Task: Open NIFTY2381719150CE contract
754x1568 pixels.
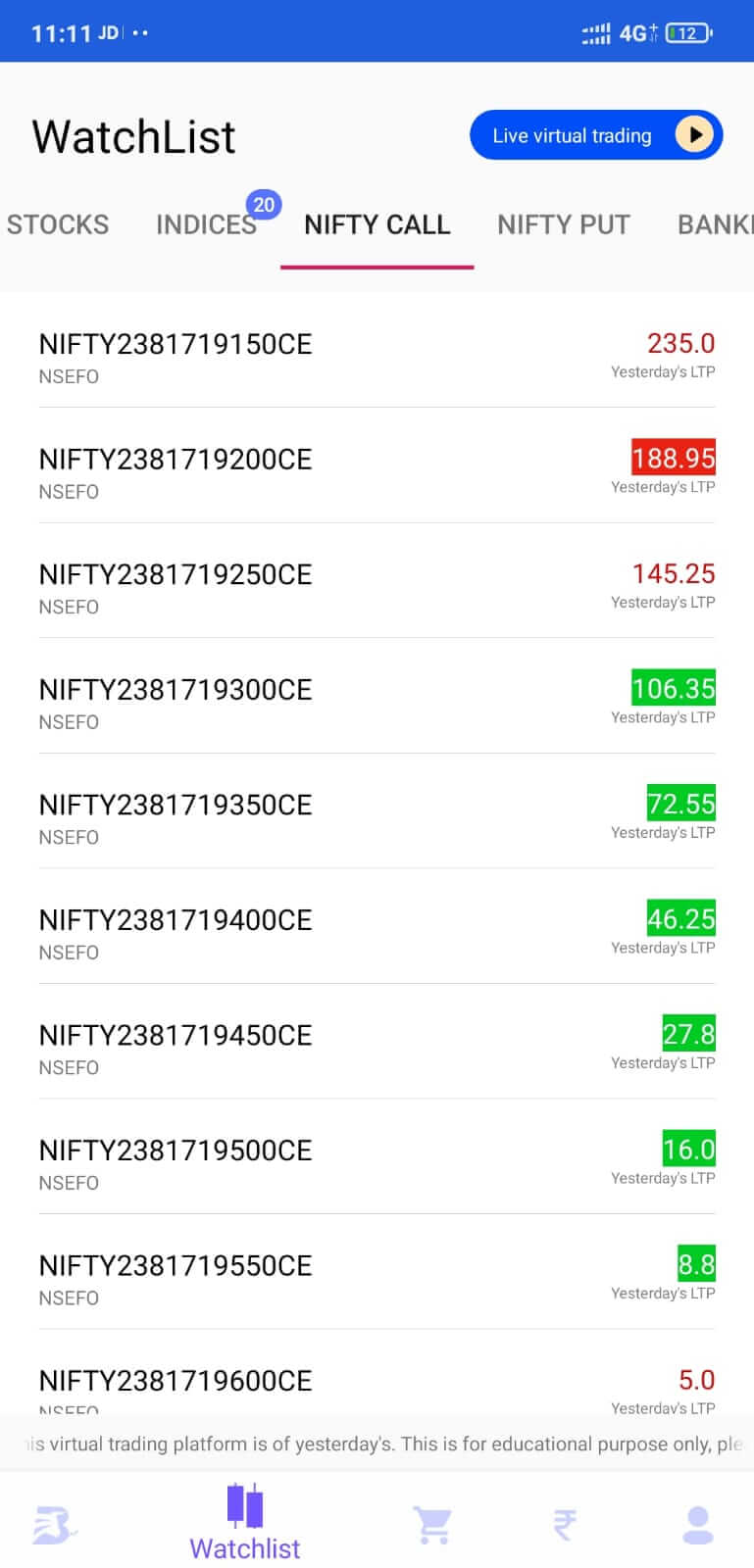Action: coord(377,358)
